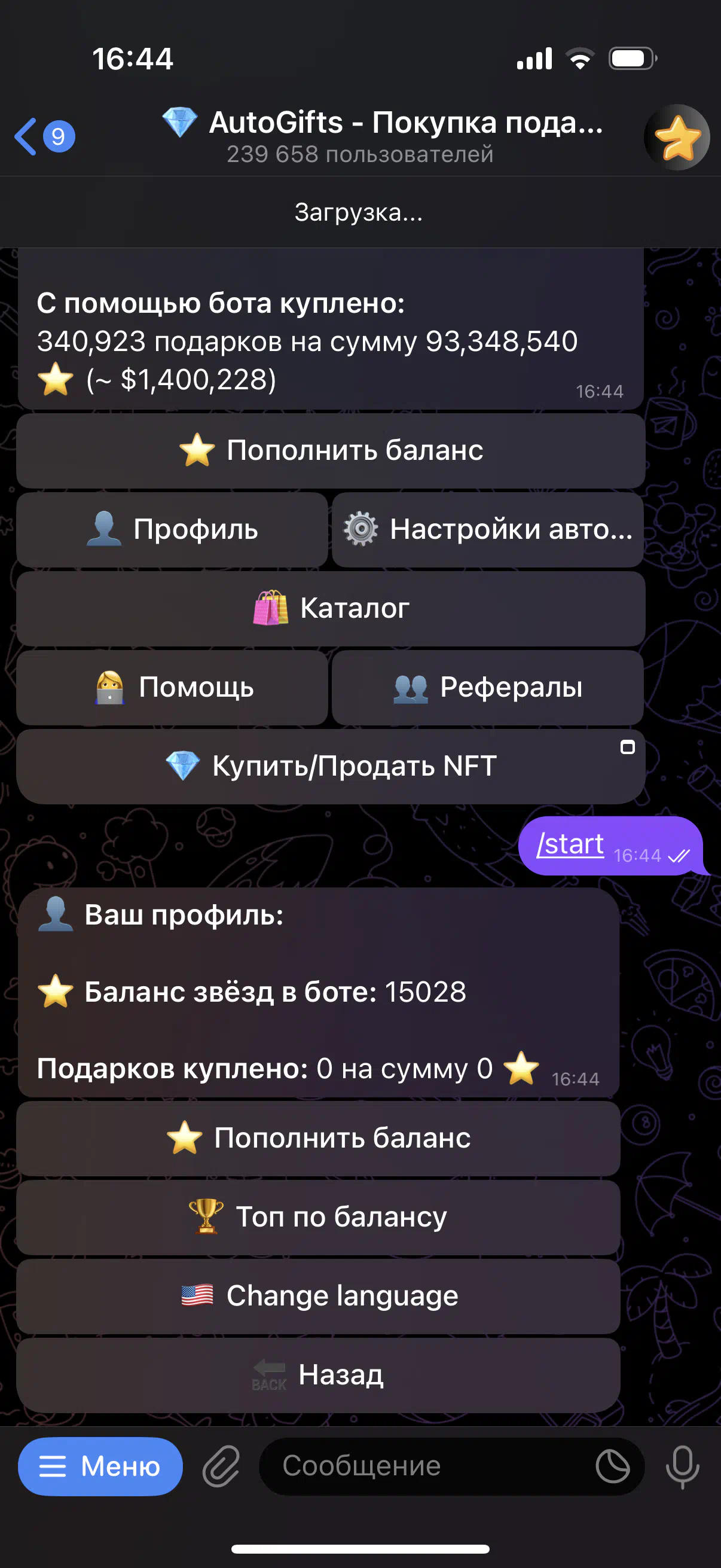Open Настройки авто... button
Viewport: 721px width, 1568px height.
click(x=488, y=530)
